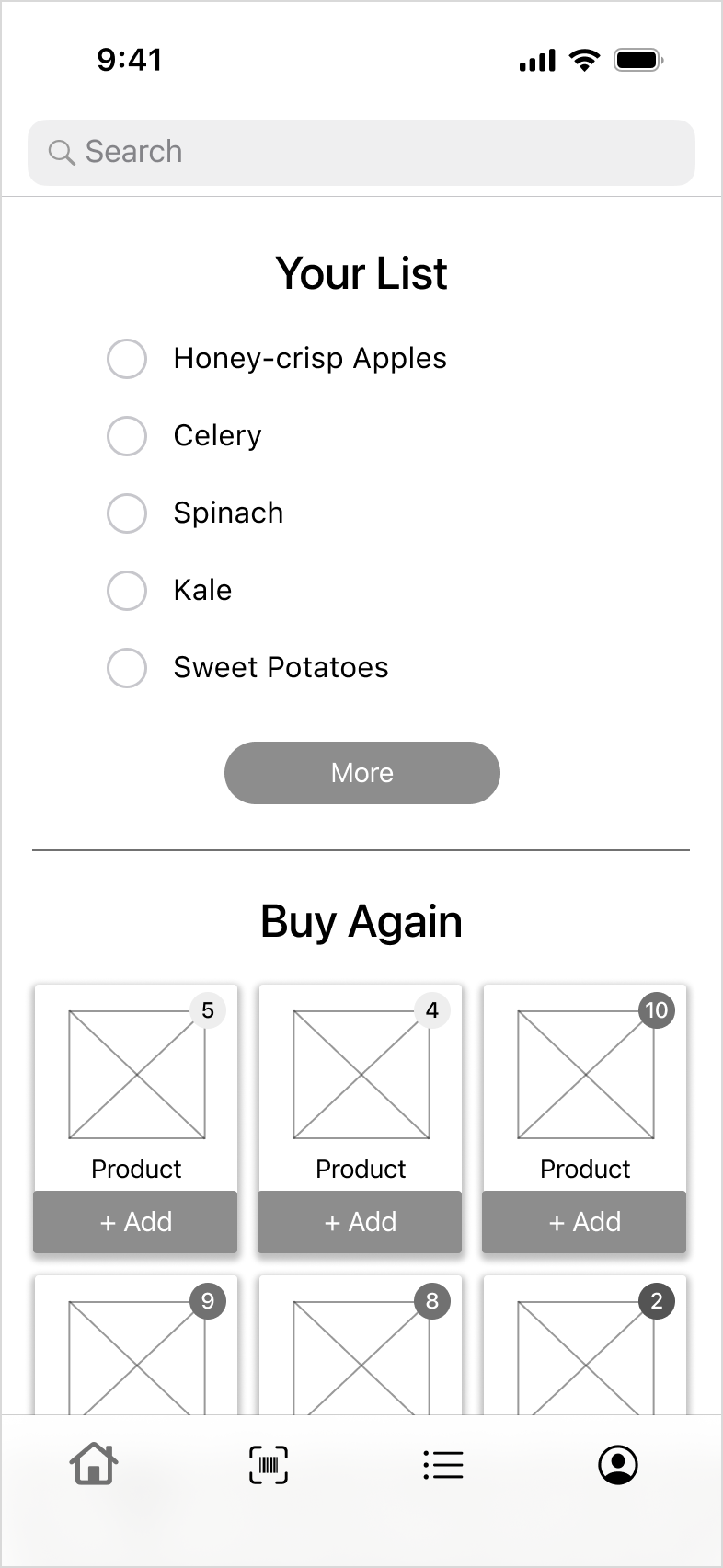Add the product with badge 10
This screenshot has height=1568, width=723.
(585, 1222)
